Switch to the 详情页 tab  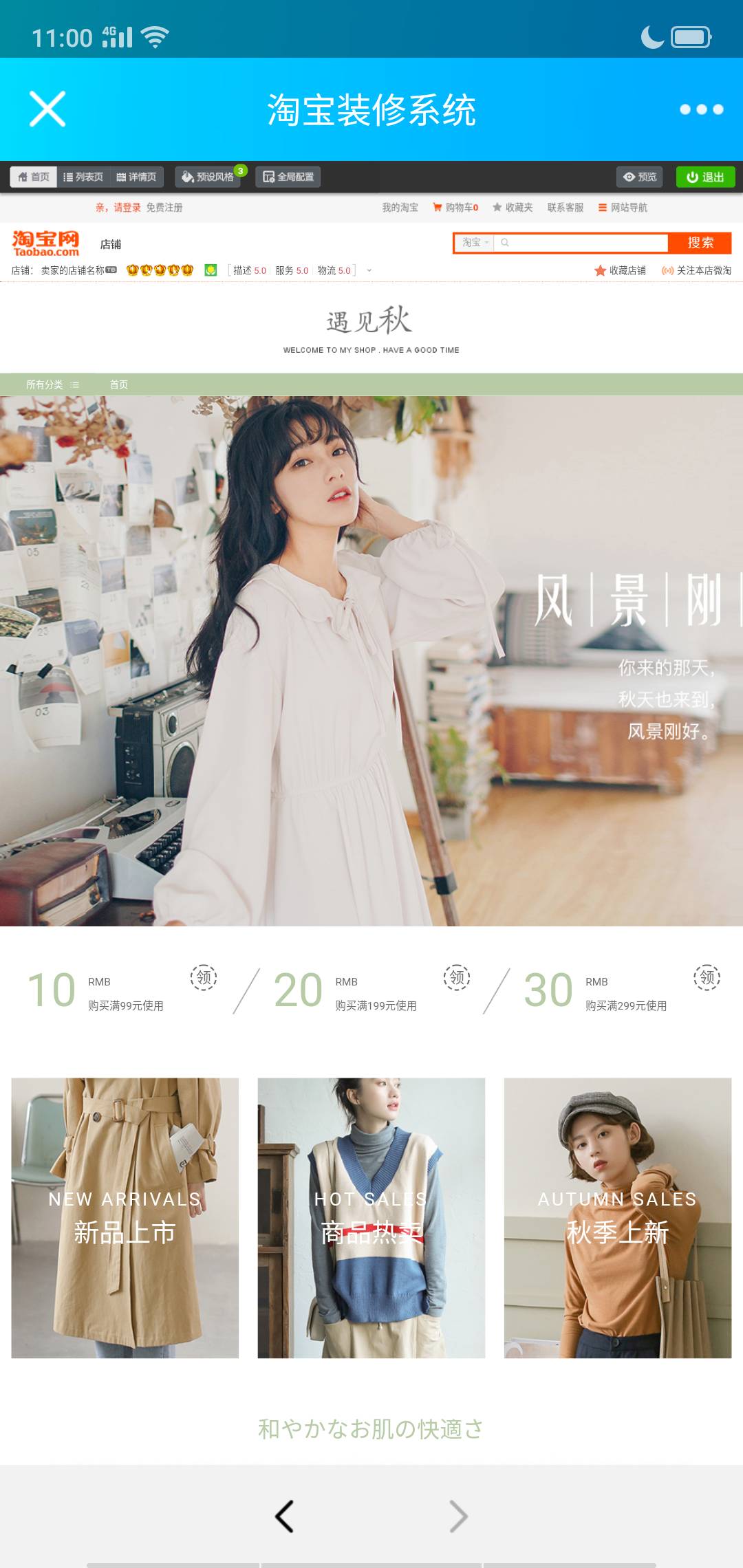[x=136, y=177]
